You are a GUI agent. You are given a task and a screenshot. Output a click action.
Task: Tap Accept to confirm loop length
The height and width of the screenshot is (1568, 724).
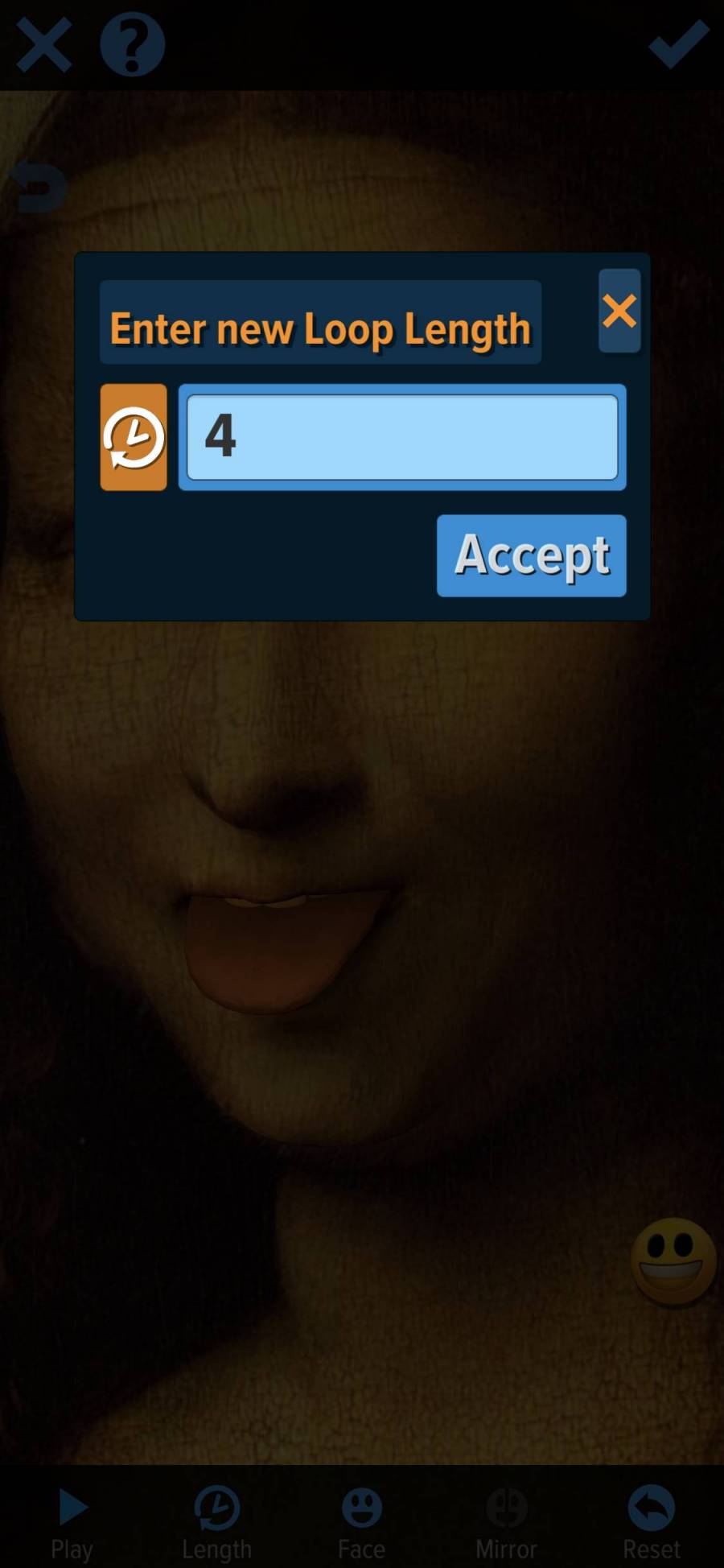[x=531, y=555]
